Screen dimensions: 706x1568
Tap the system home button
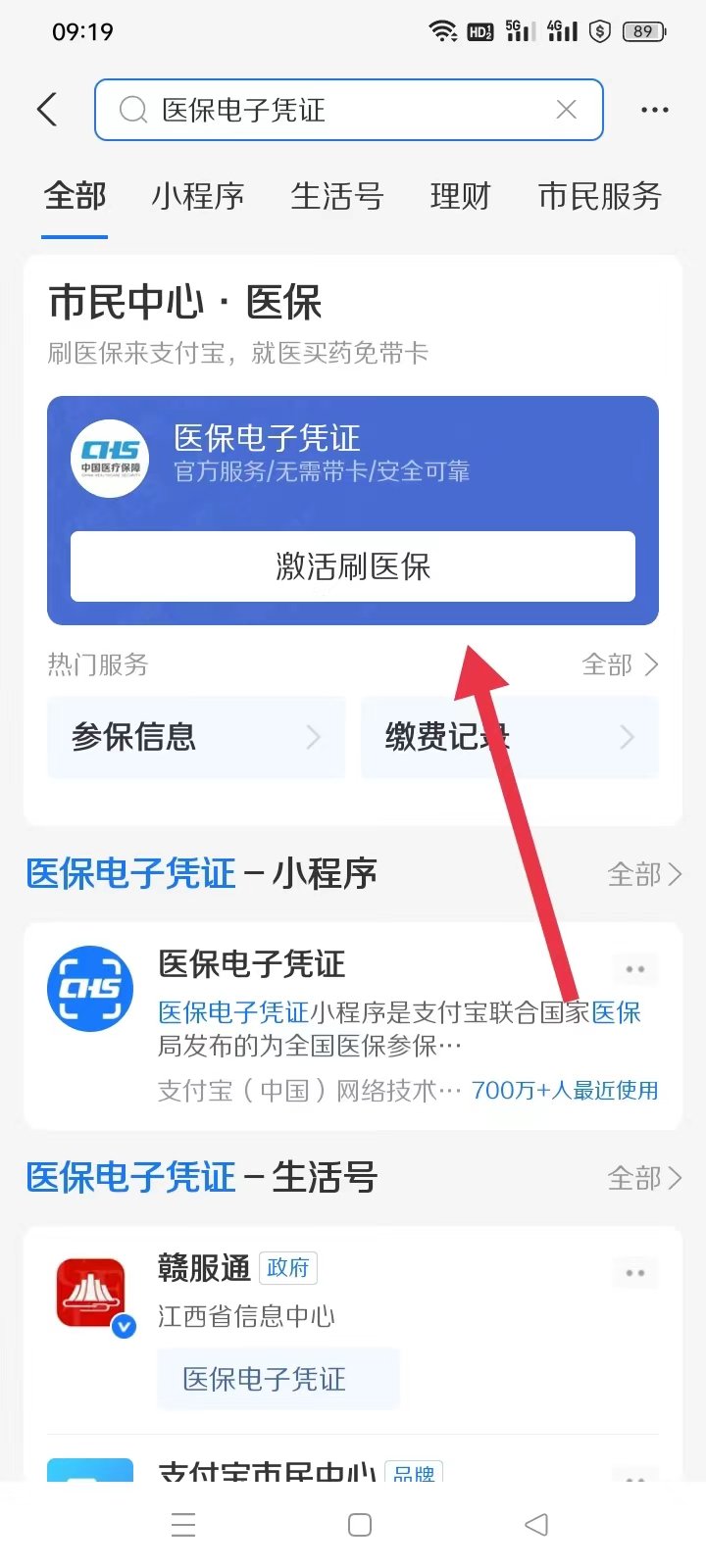coord(360,1525)
